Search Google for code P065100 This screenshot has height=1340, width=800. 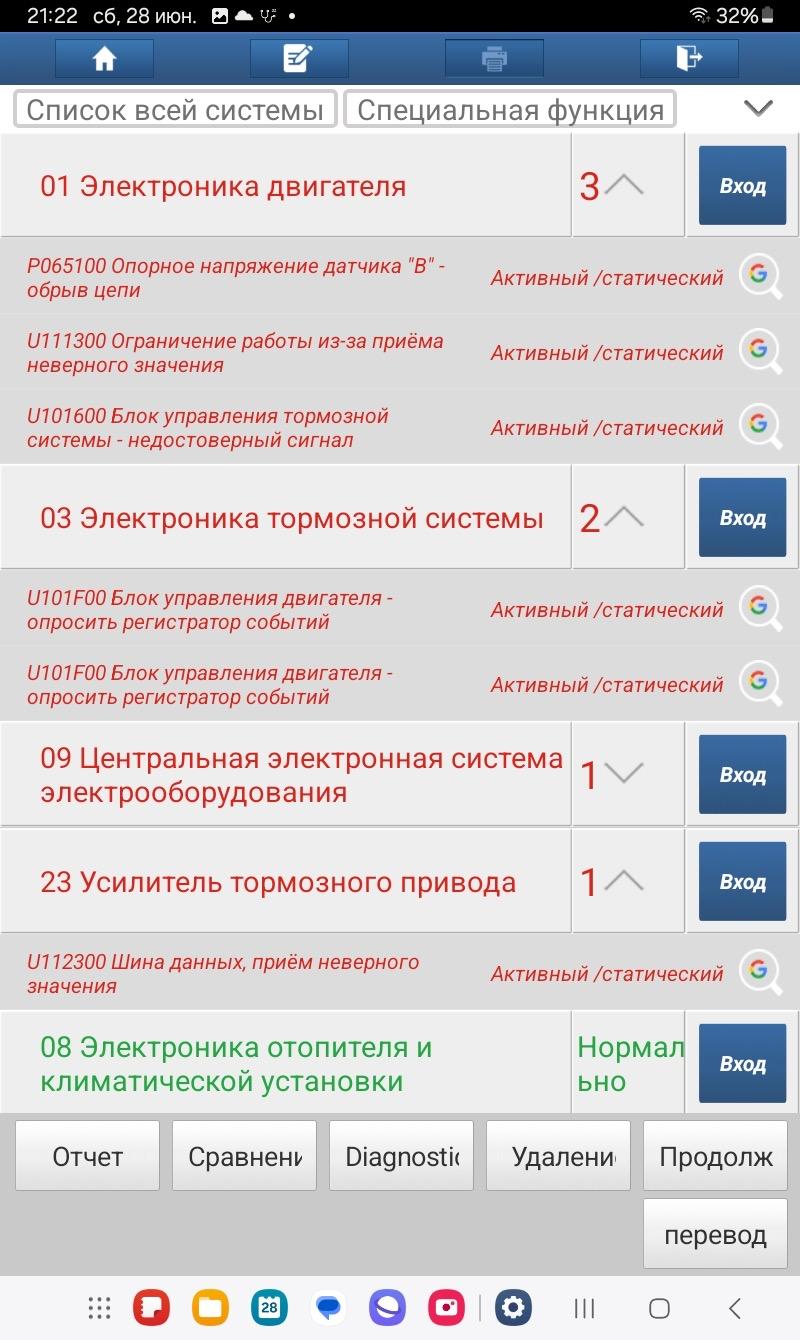click(760, 277)
